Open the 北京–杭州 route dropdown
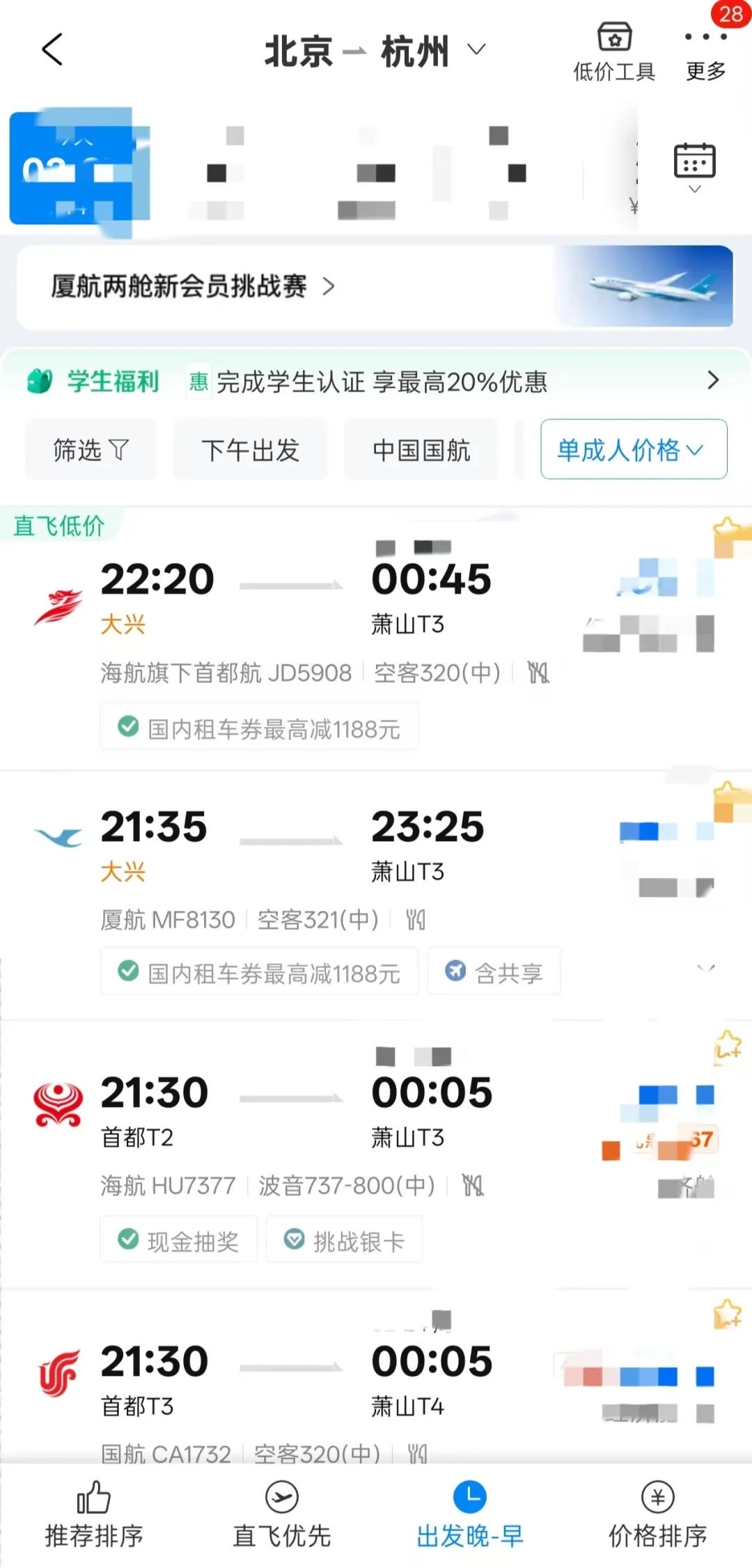Image resolution: width=752 pixels, height=1568 pixels. point(374,52)
